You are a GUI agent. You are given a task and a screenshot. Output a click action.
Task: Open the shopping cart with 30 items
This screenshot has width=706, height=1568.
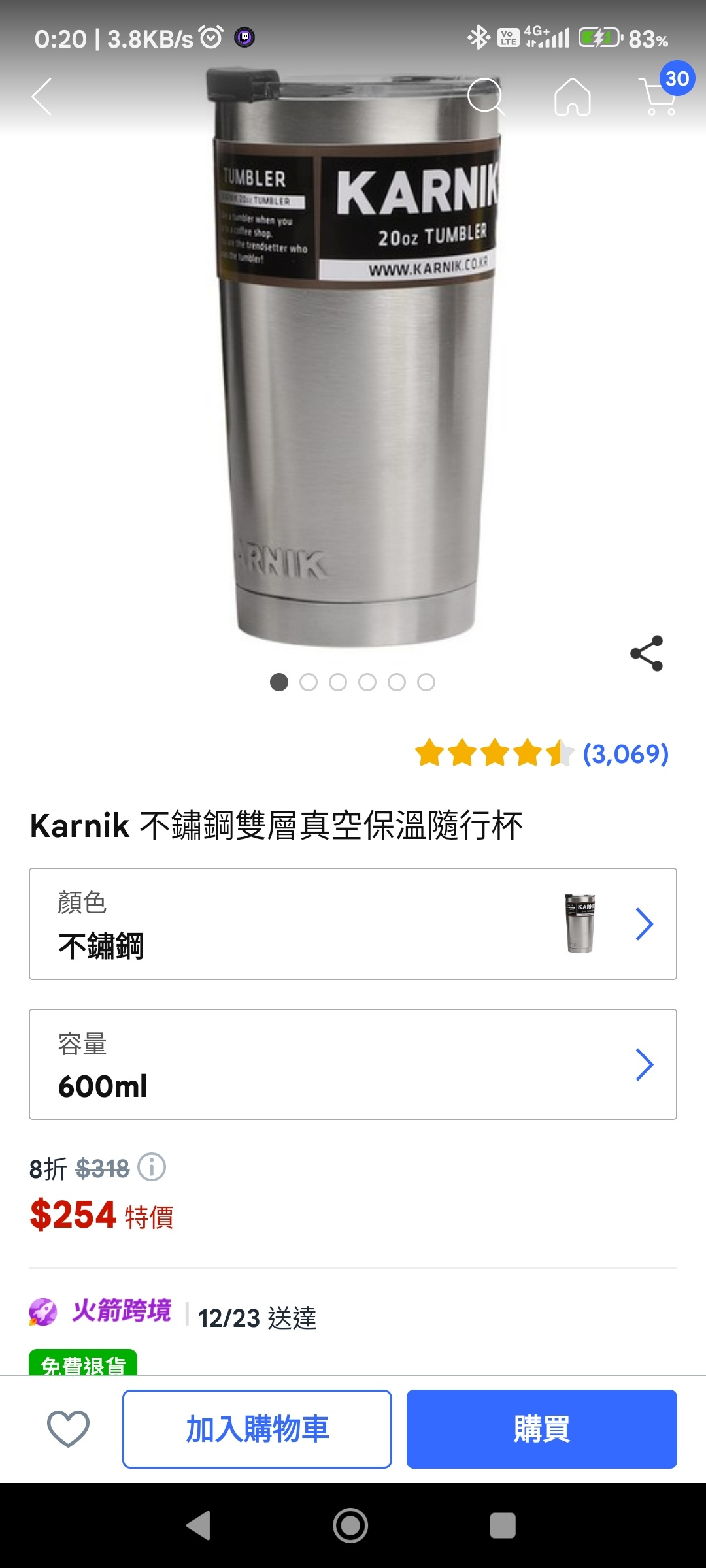[660, 95]
